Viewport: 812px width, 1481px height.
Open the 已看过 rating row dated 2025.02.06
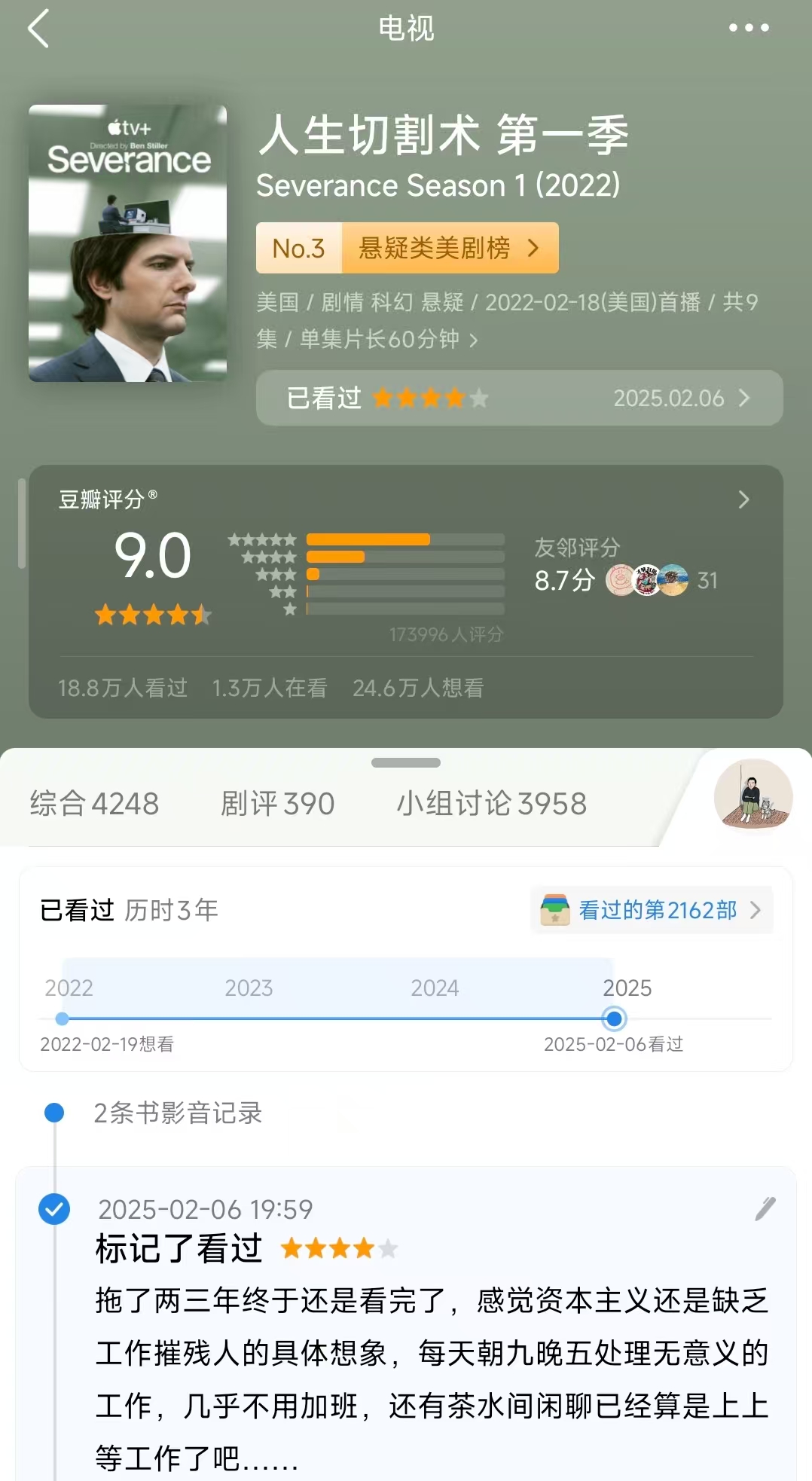point(519,398)
